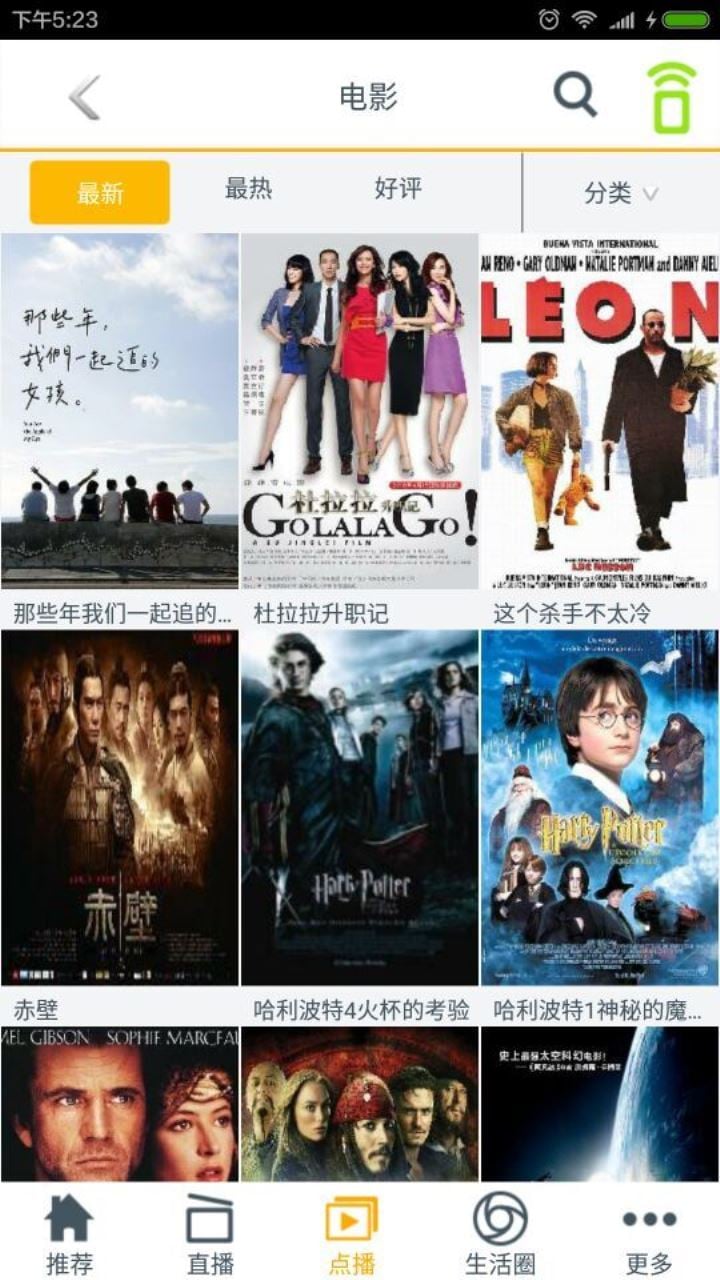
Task: Expand the 分类 dropdown
Action: pyautogui.click(x=620, y=193)
